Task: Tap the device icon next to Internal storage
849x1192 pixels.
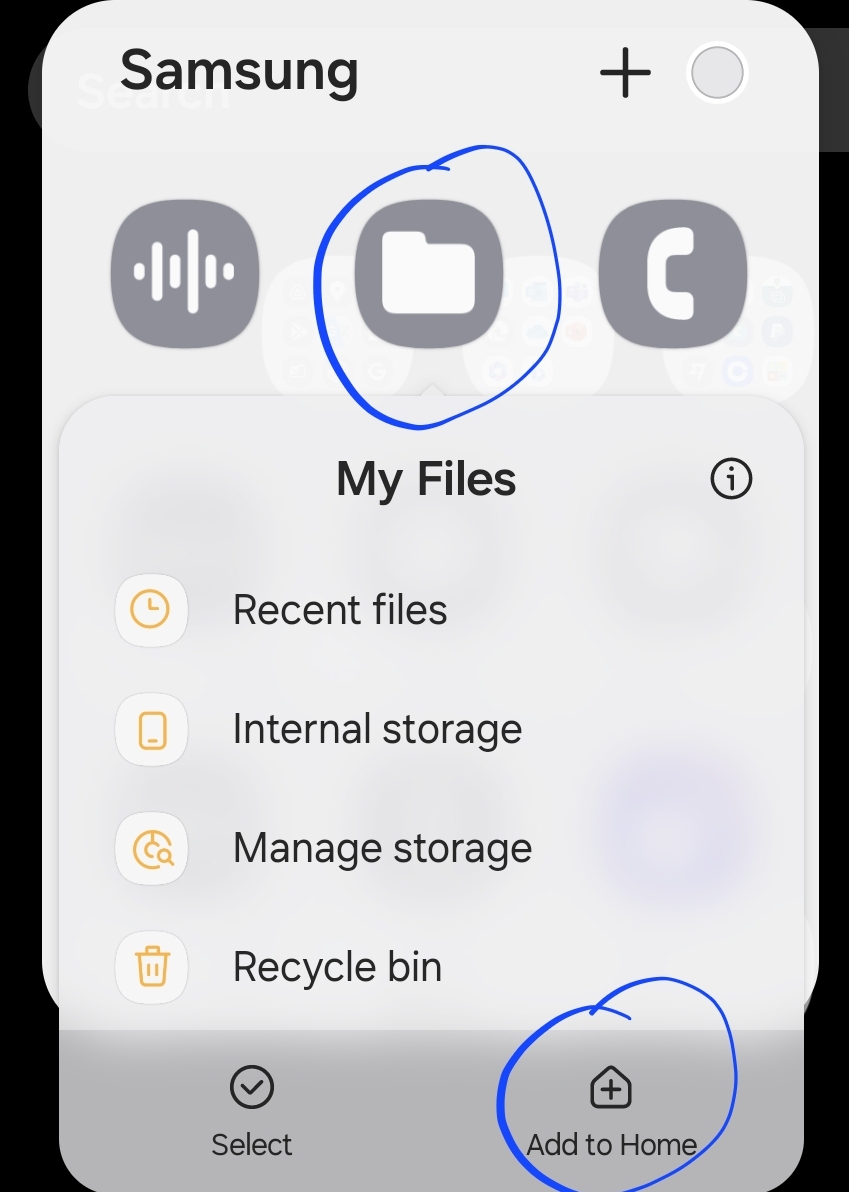Action: click(151, 729)
